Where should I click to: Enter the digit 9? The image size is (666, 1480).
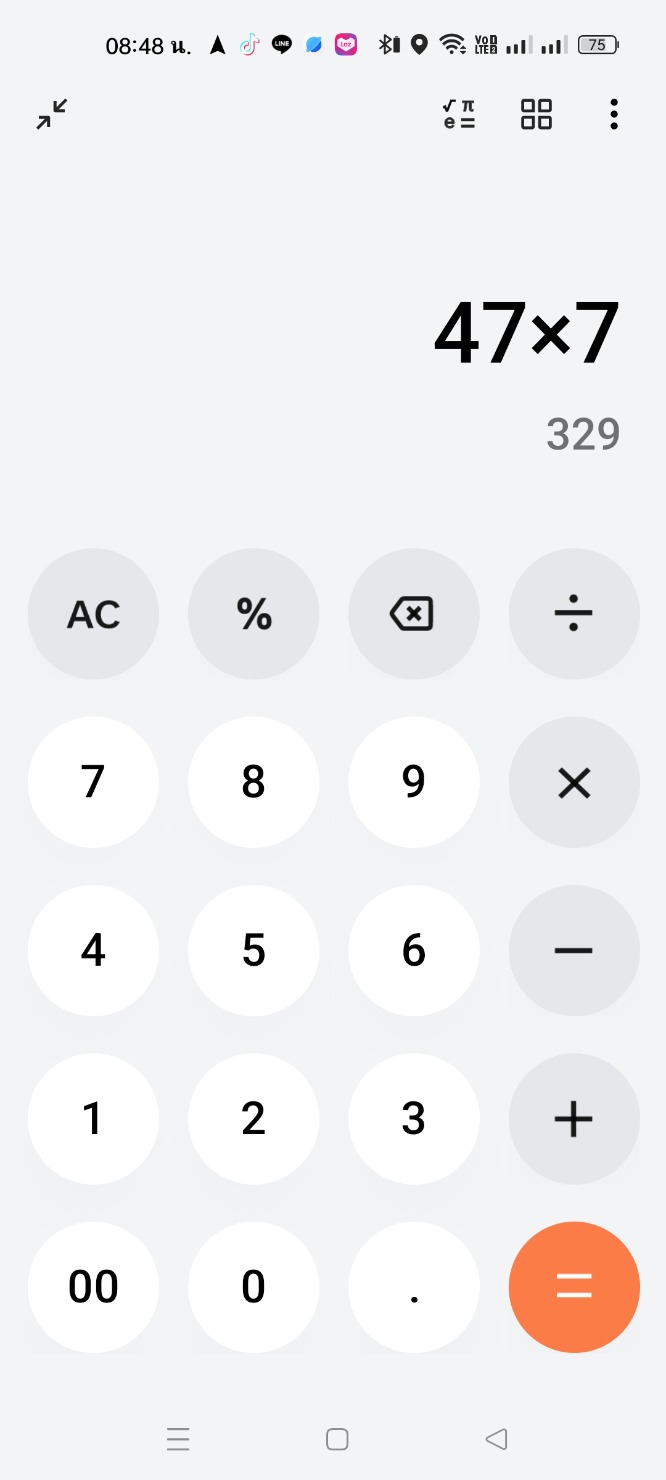click(413, 782)
